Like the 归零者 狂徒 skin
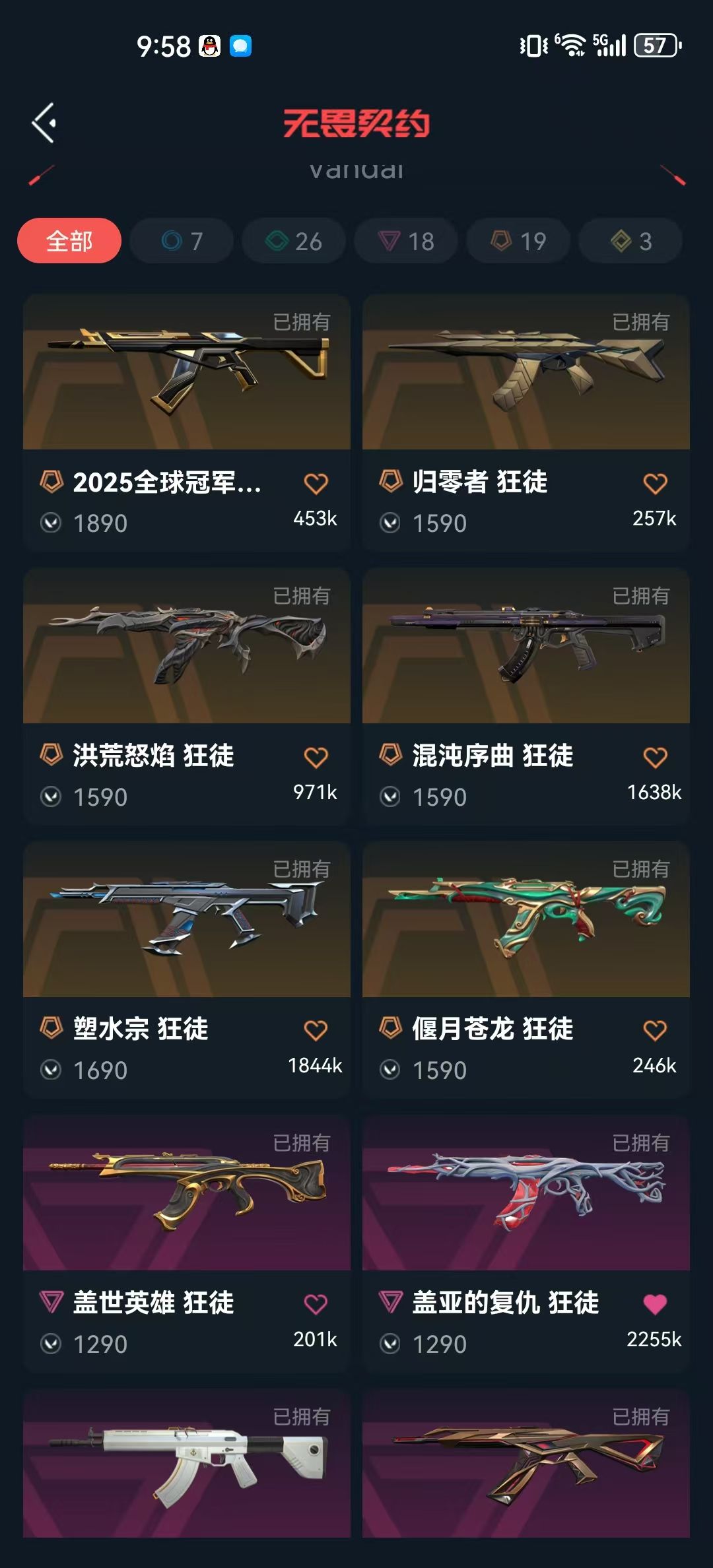 pos(655,484)
